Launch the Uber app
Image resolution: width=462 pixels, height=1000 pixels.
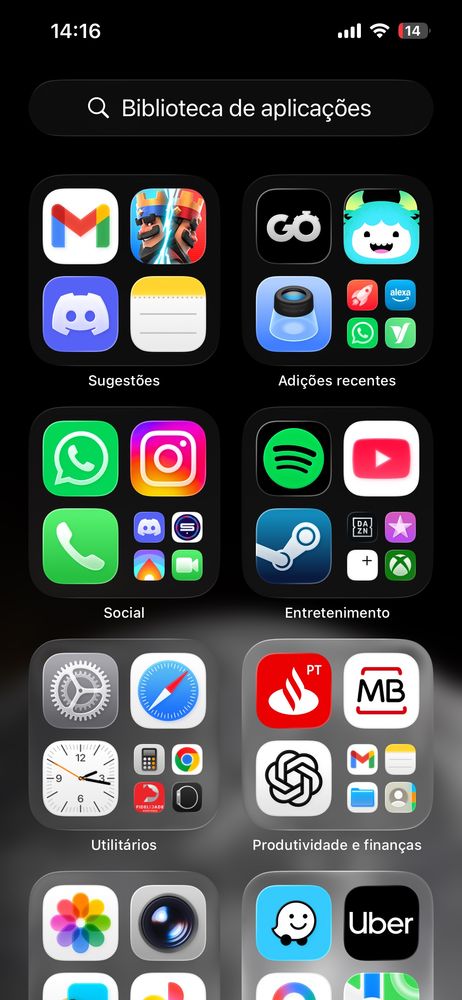click(381, 922)
